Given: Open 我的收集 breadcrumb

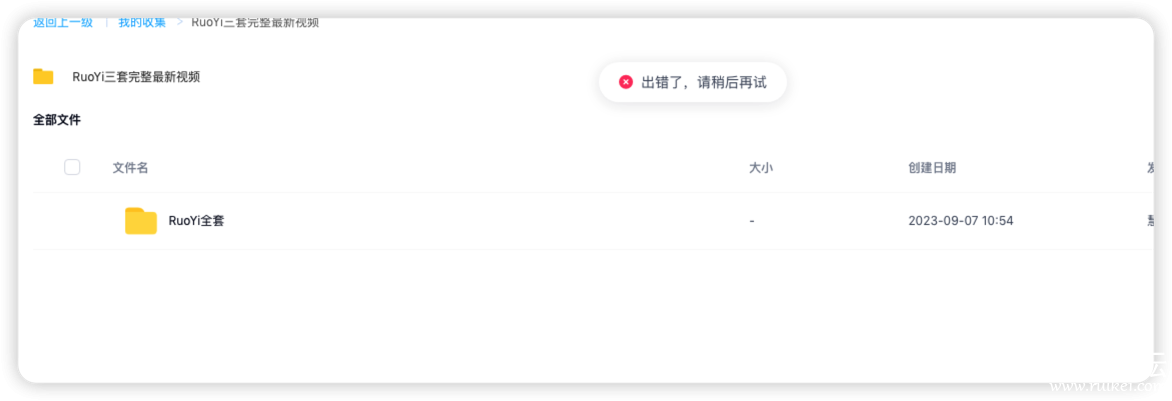Looking at the screenshot, I should coord(142,23).
